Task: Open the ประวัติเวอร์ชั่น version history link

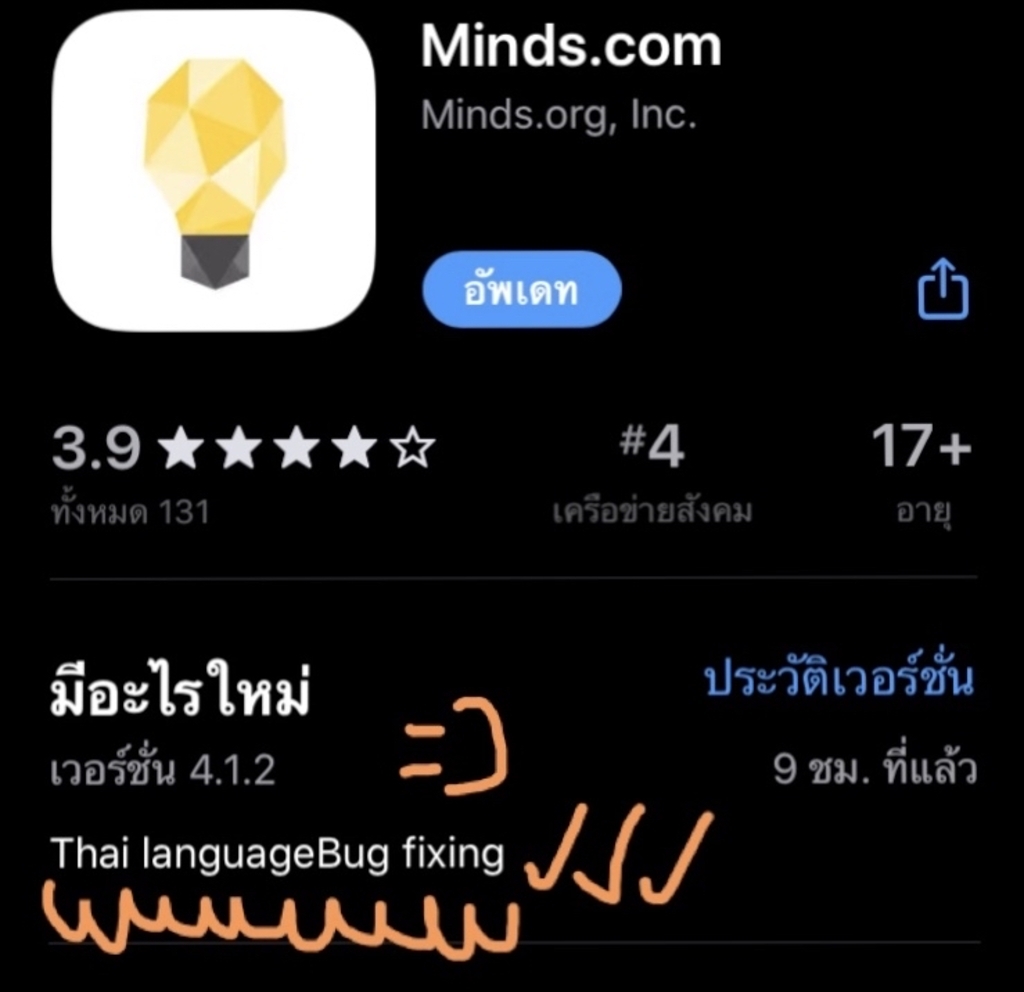Action: tap(840, 681)
